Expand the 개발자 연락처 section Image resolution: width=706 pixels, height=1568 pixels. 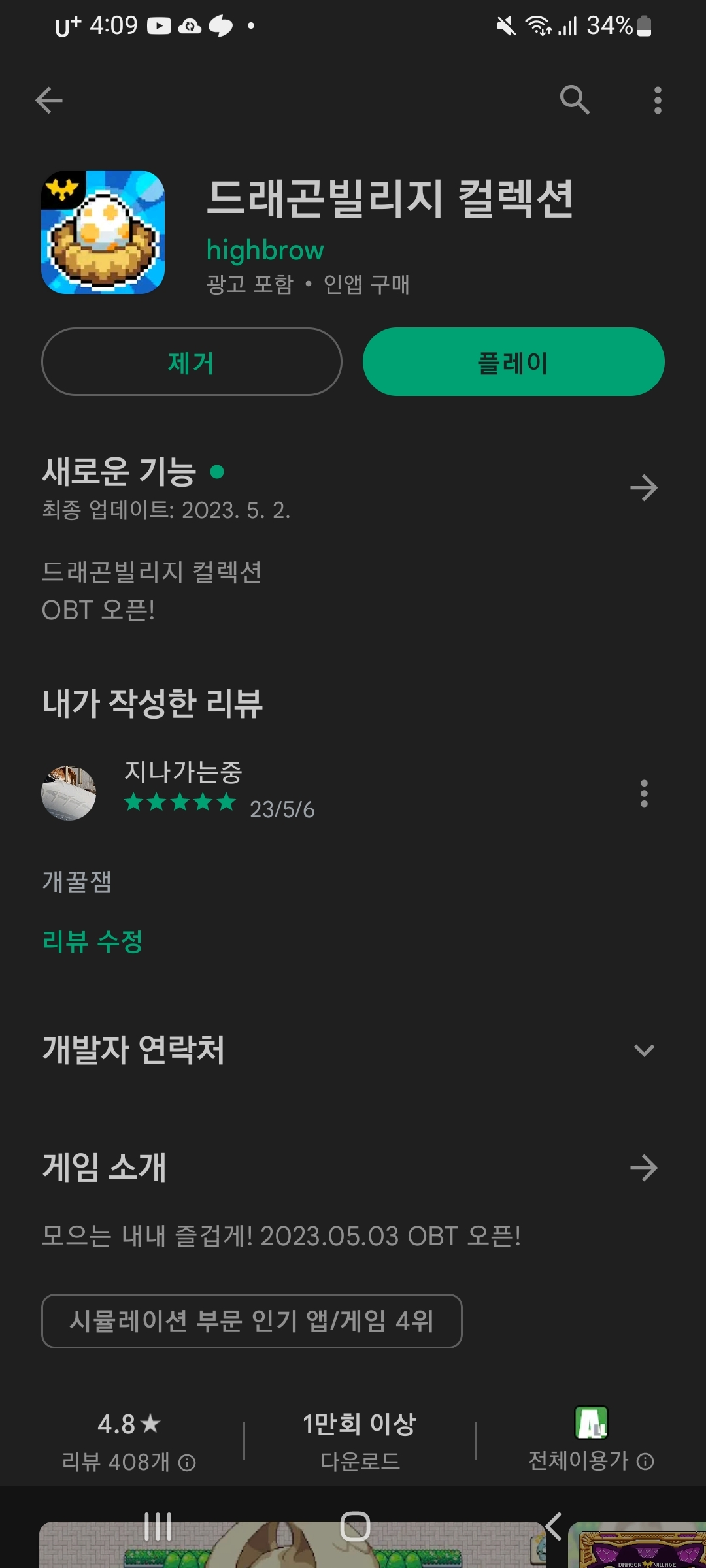644,1050
